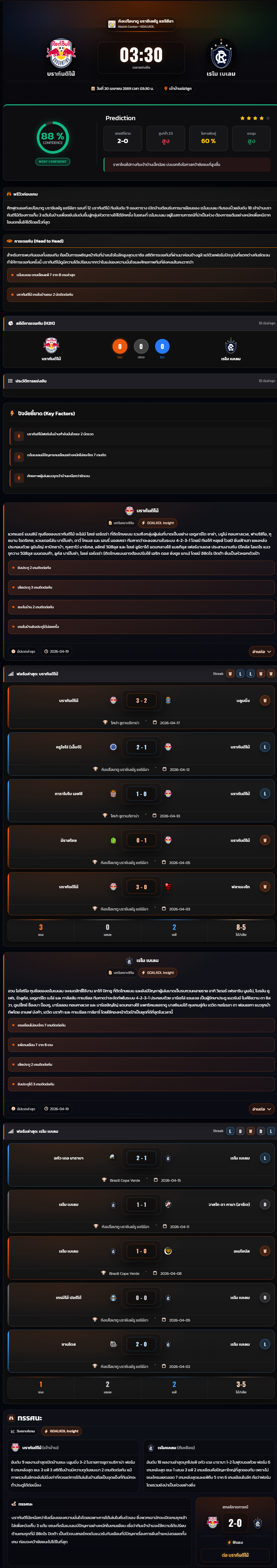Select บทวิเคราะห์ทีม tab under เรโม เบเลม
This screenshot has width=277, height=1568.
[121, 973]
